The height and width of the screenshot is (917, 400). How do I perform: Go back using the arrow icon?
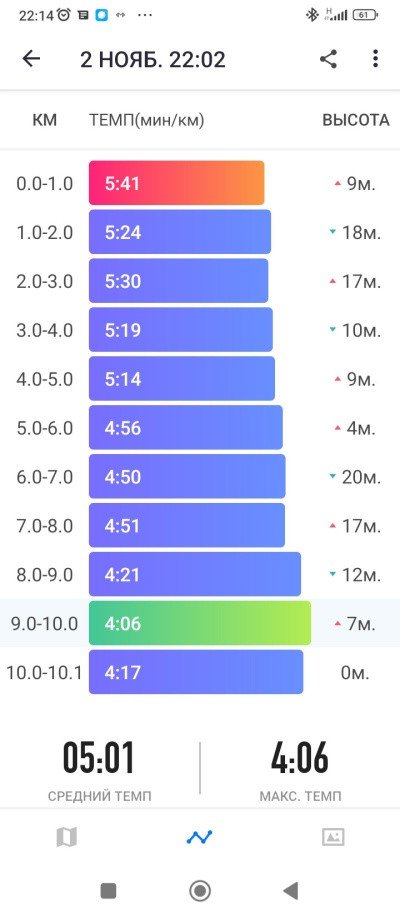point(31,58)
